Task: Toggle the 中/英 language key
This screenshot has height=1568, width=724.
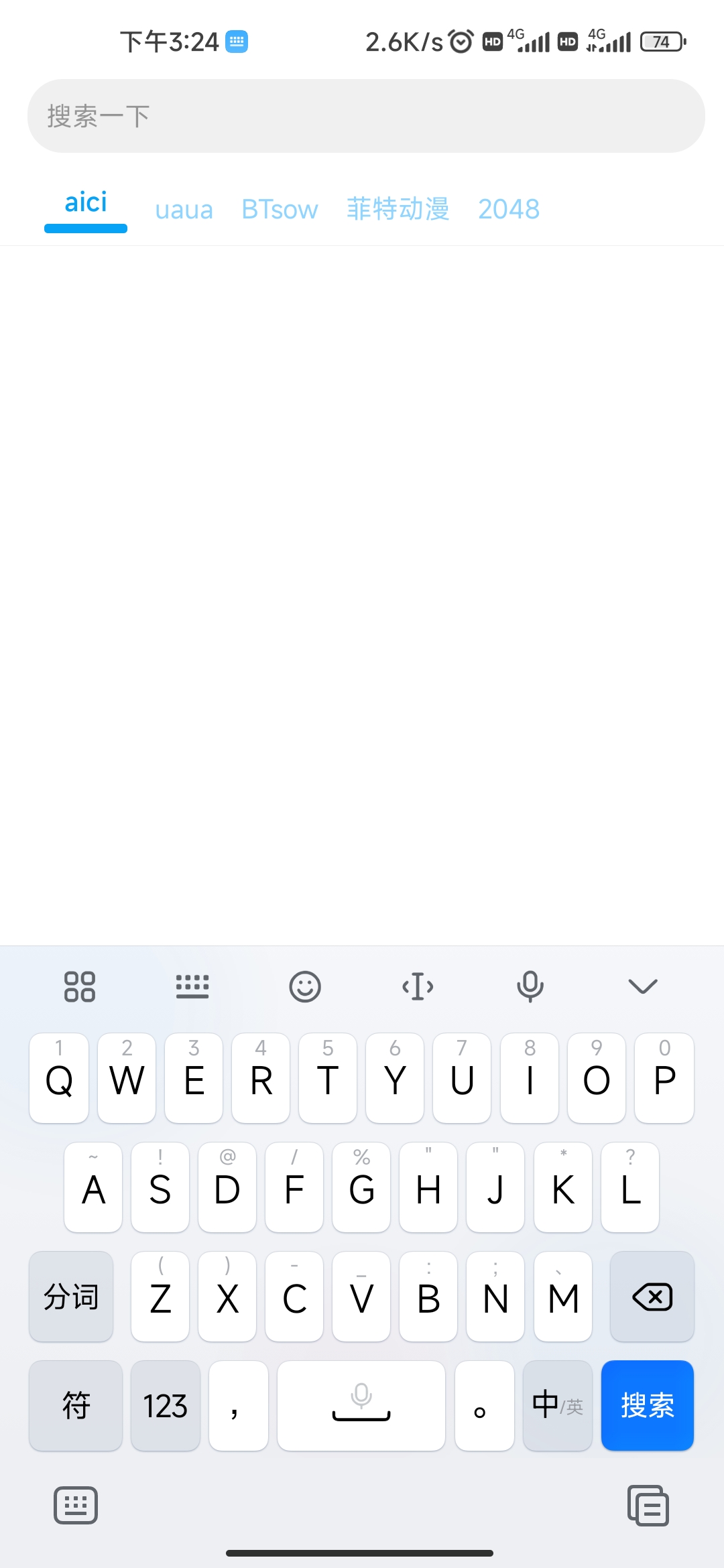Action: click(557, 1405)
